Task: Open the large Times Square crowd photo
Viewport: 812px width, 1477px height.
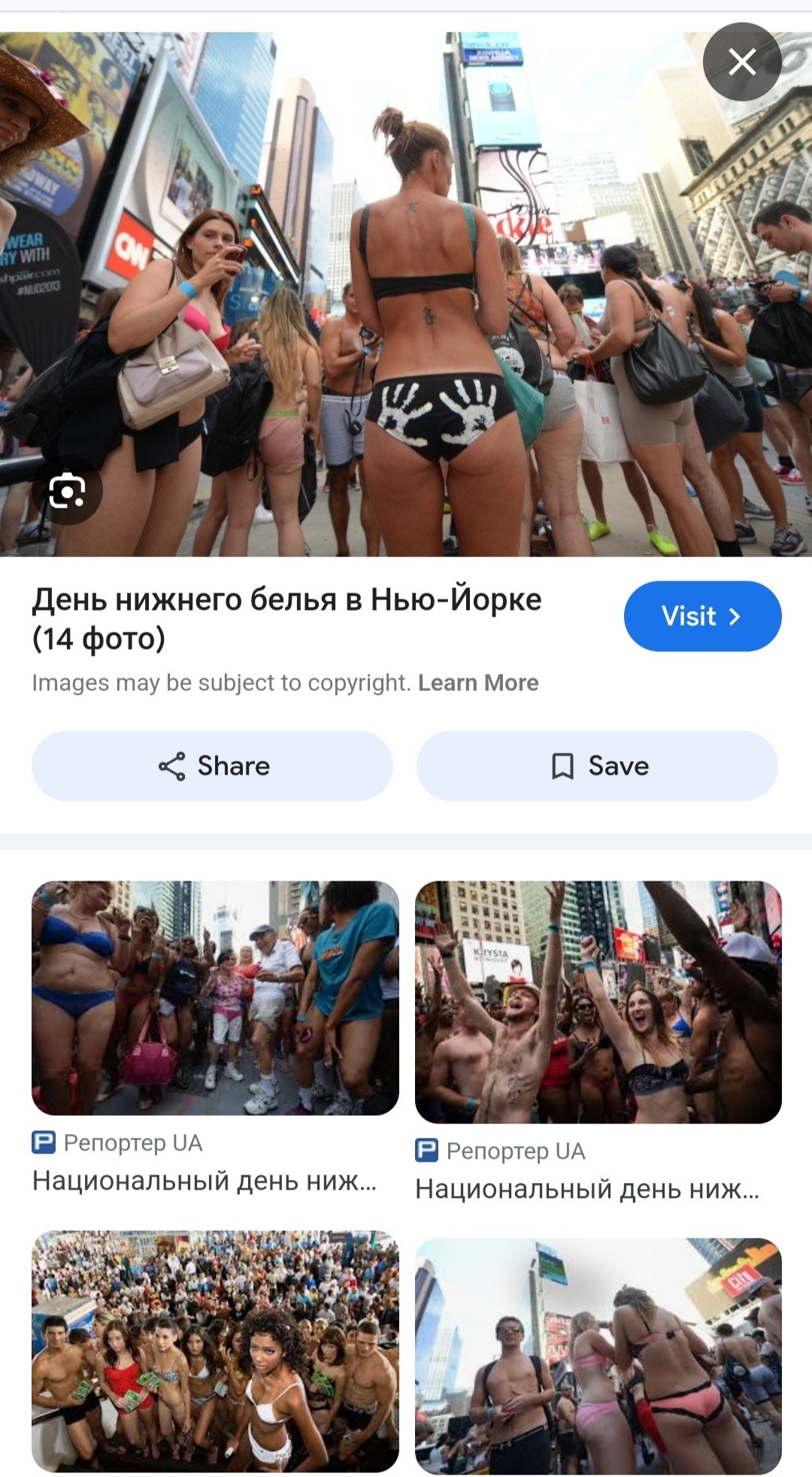Action: (406, 293)
